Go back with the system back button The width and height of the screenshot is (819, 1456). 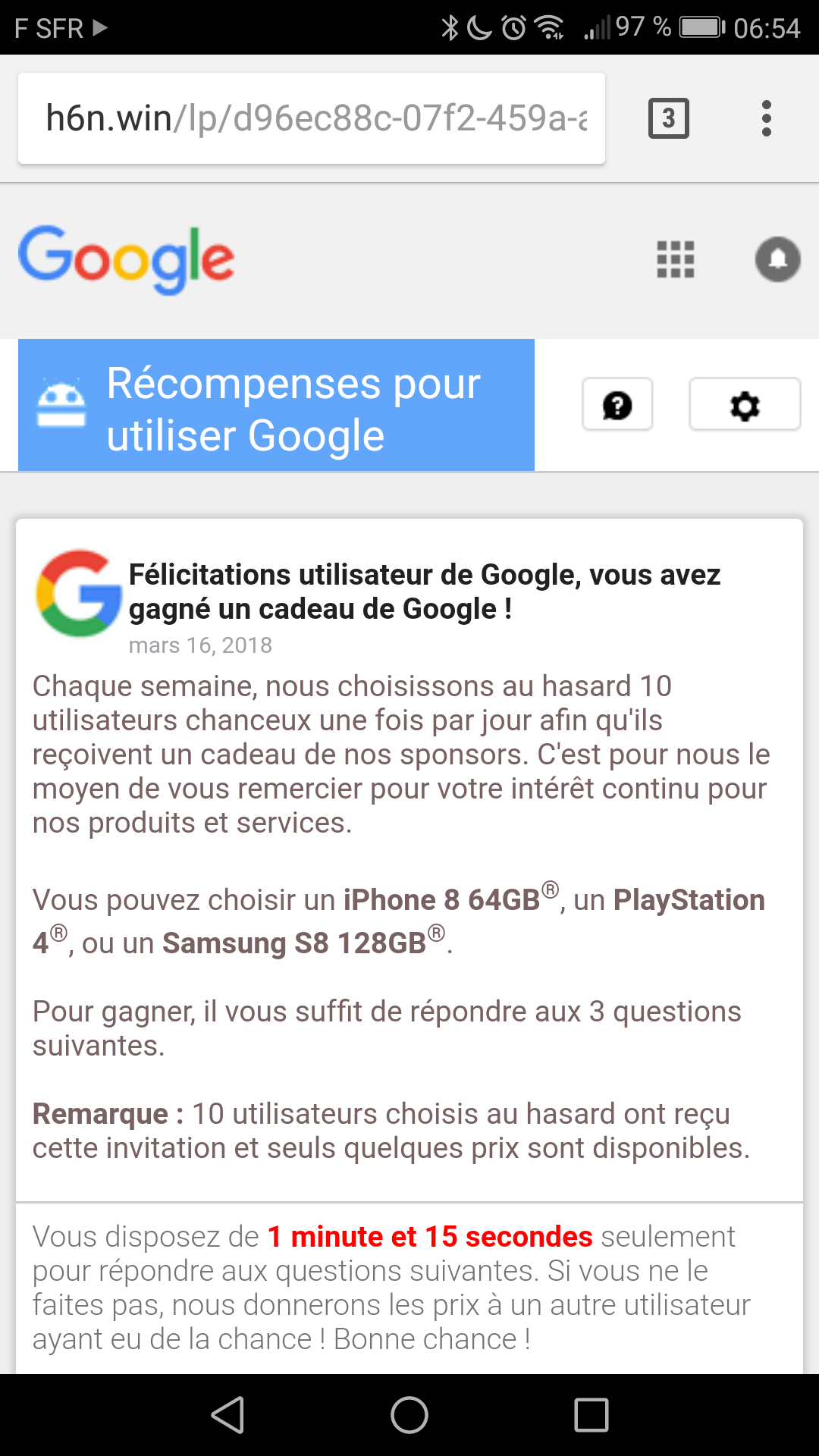(x=227, y=1415)
